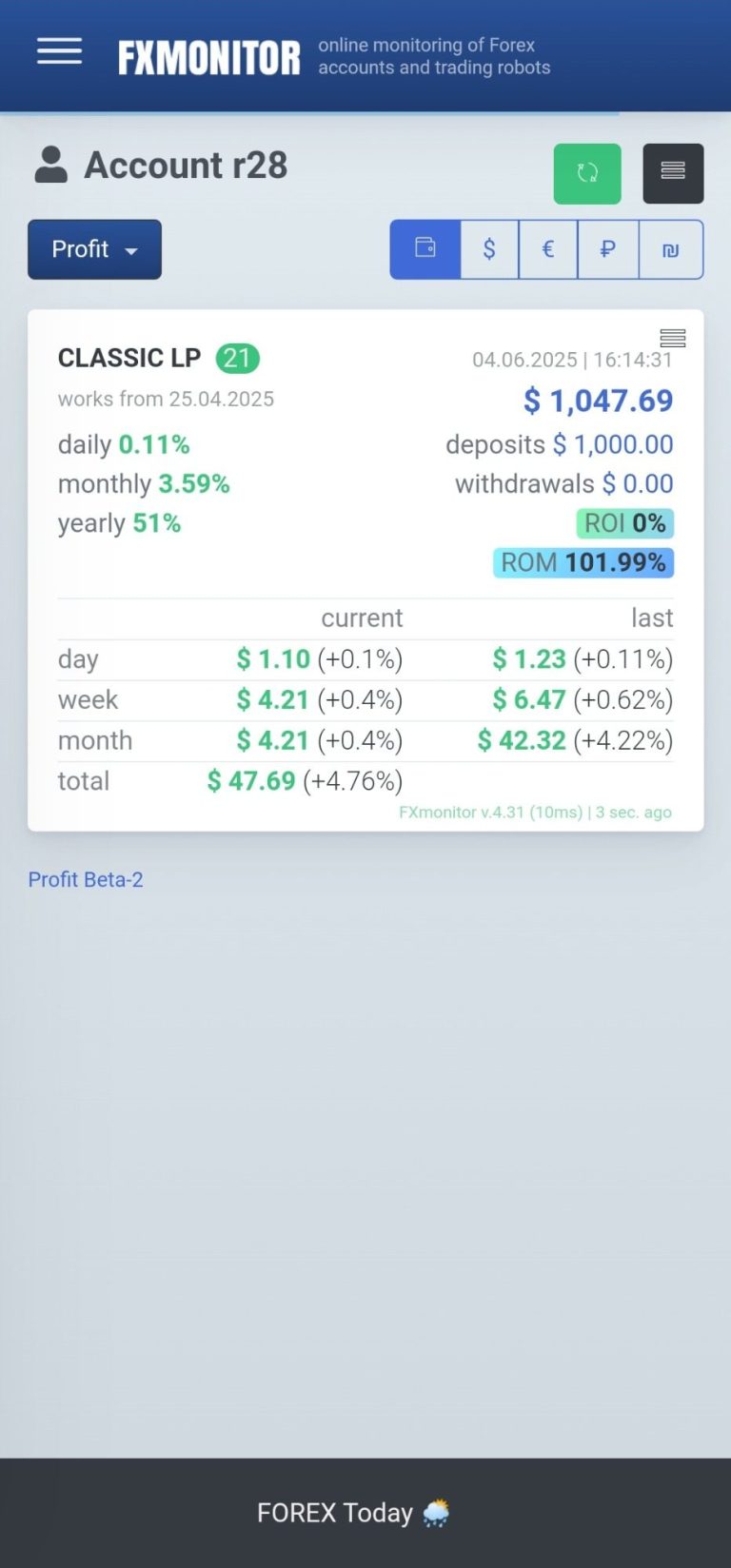Open the Profit Beta-2 link

coord(86,879)
